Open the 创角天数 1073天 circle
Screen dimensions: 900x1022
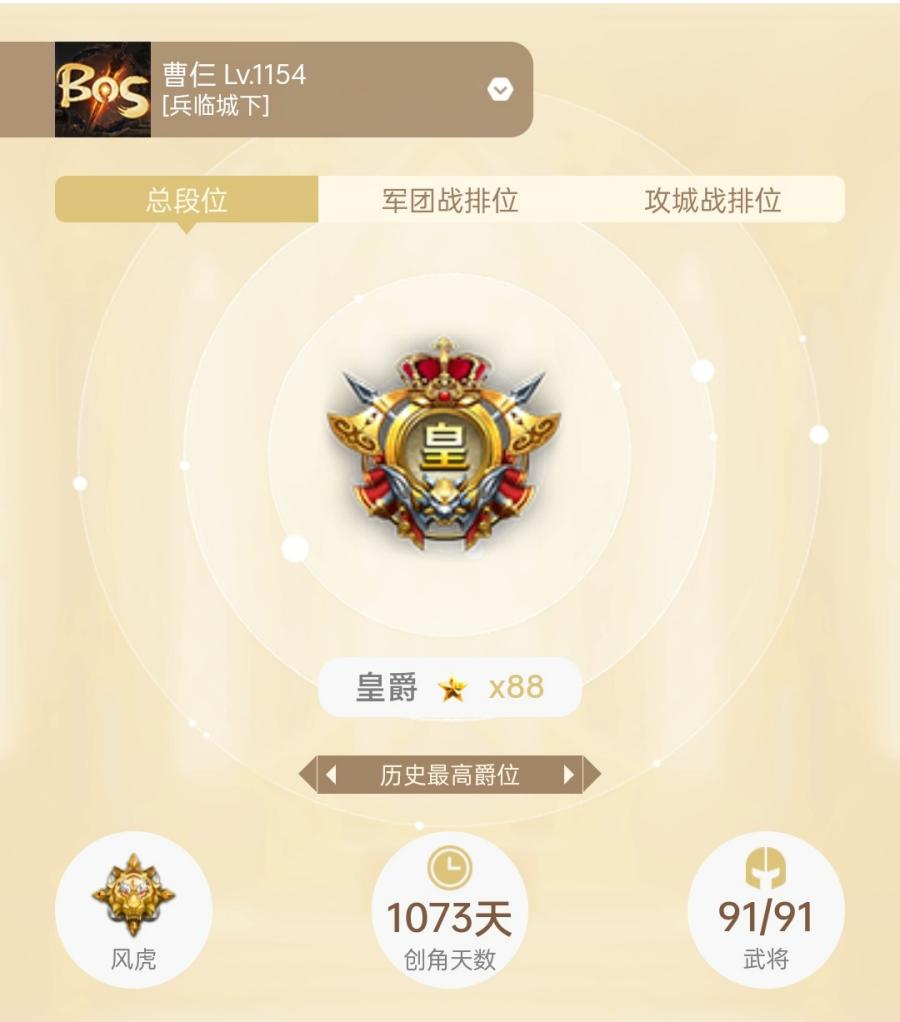point(449,909)
